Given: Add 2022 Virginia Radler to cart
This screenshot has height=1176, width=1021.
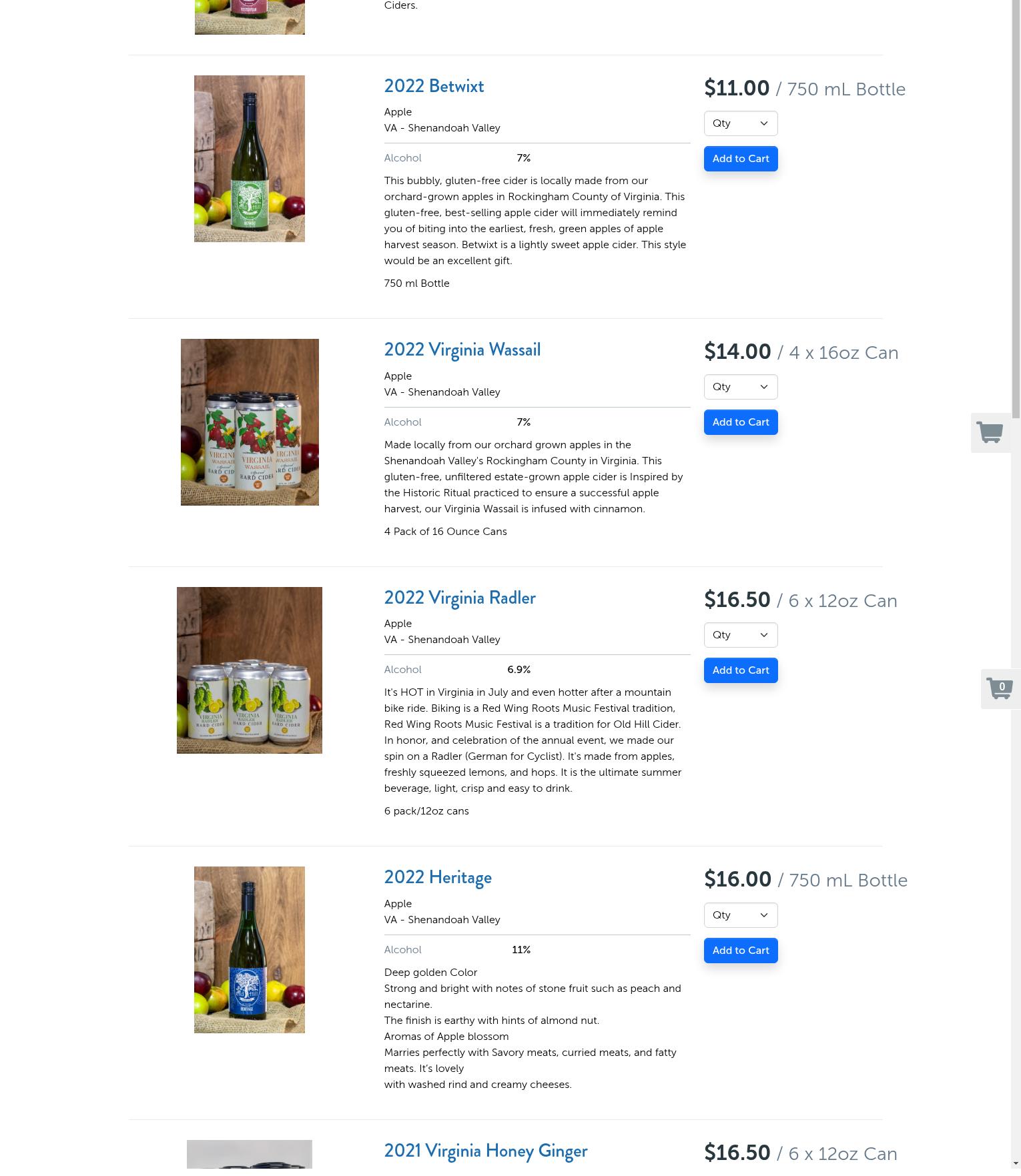Looking at the screenshot, I should coord(740,670).
